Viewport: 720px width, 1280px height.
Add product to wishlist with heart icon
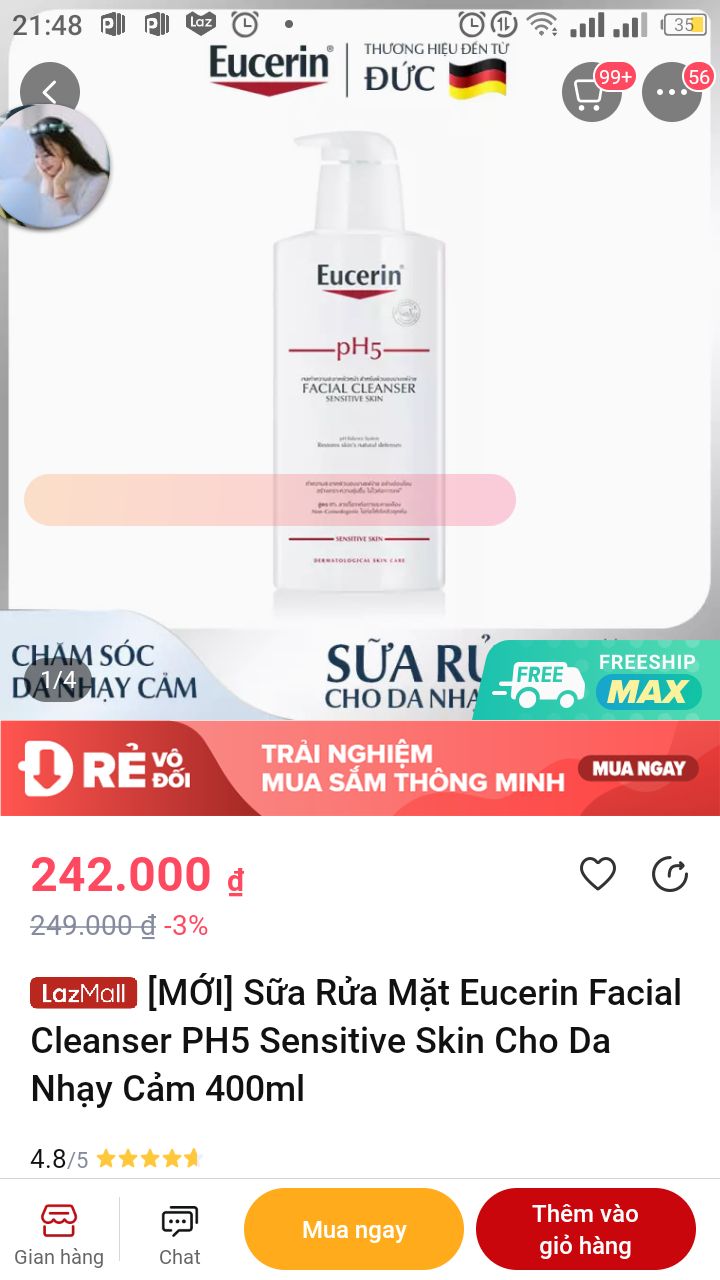pos(598,874)
